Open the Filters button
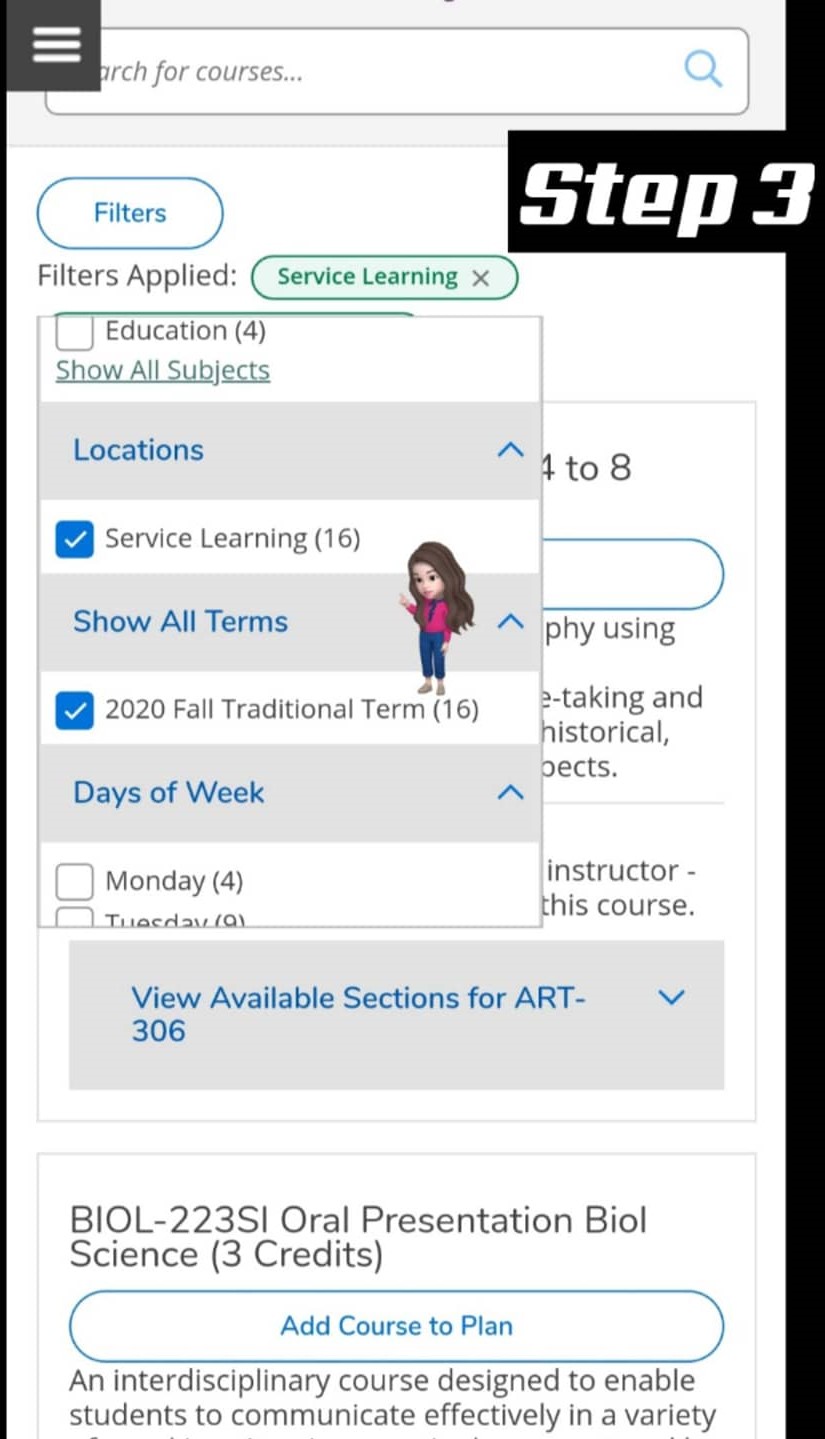Image resolution: width=825 pixels, height=1439 pixels. [x=130, y=213]
